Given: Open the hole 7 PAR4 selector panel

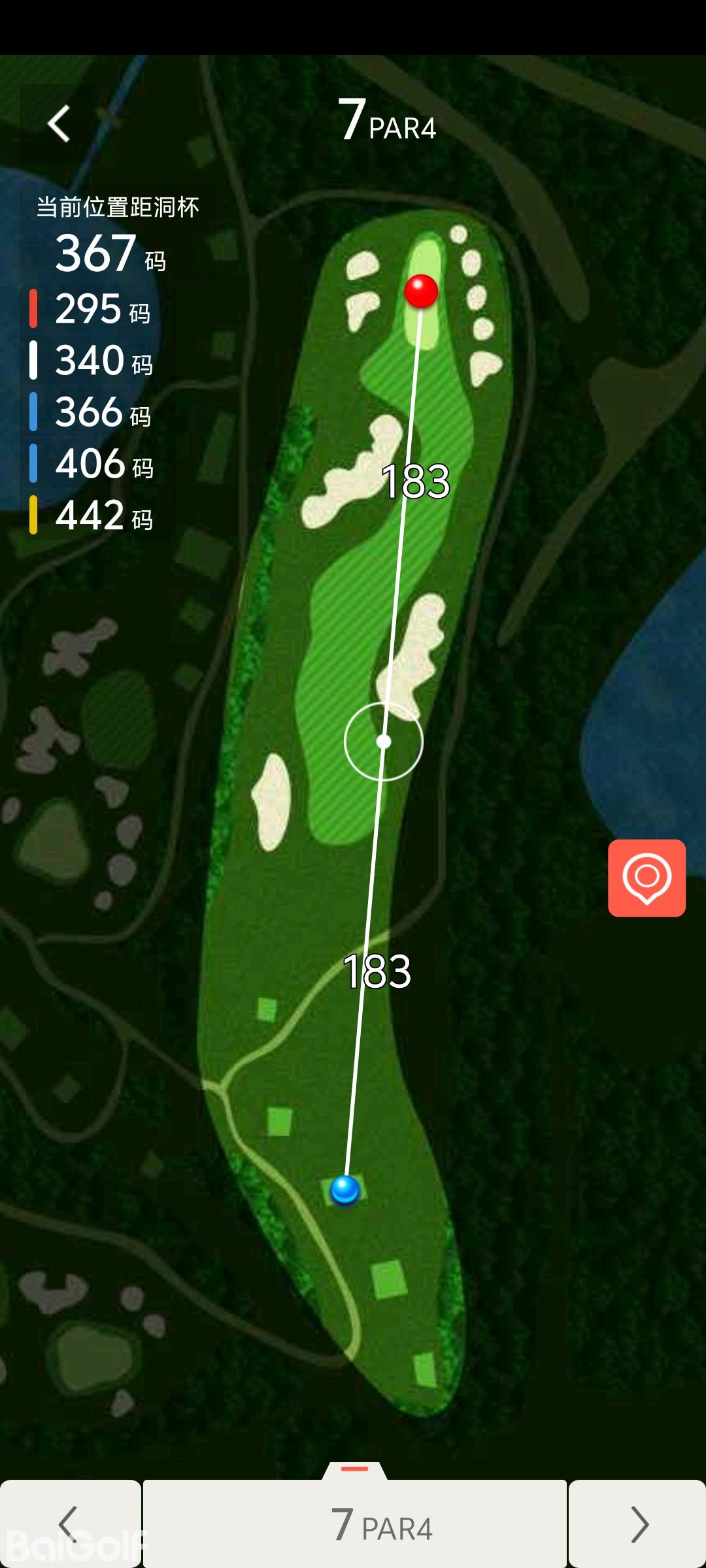Looking at the screenshot, I should click(355, 1522).
